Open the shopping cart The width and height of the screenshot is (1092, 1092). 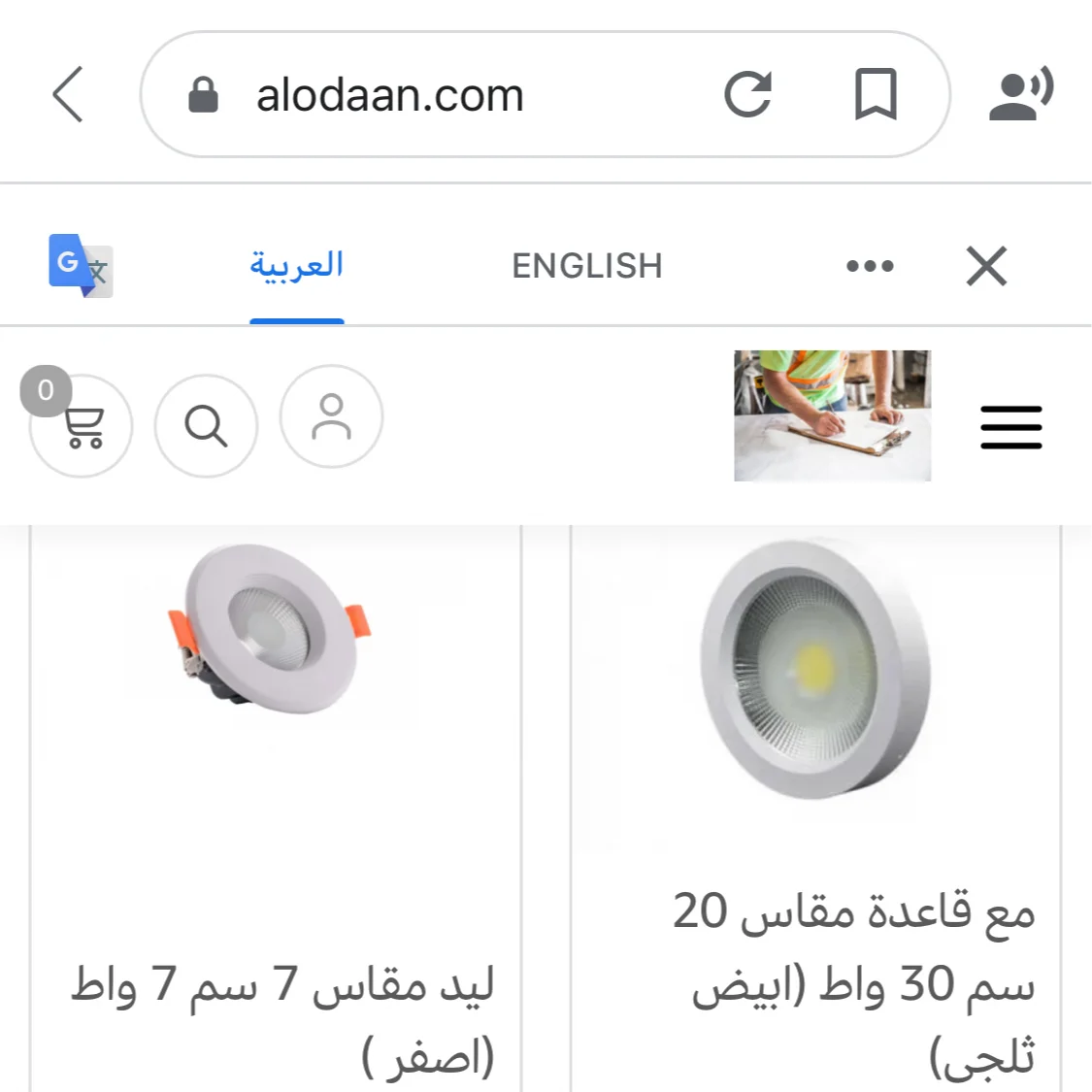81,425
